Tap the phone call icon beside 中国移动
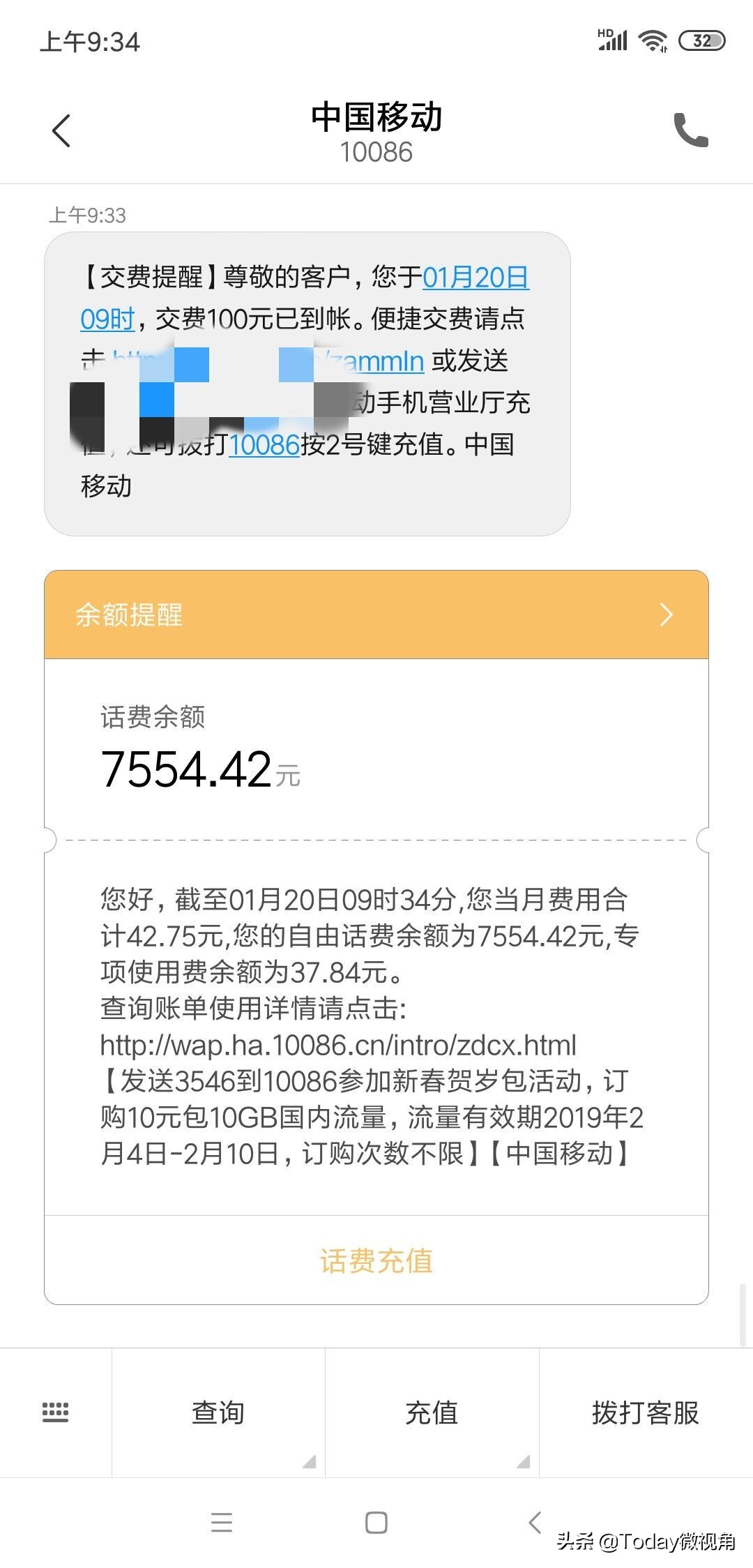The width and height of the screenshot is (753, 1568). point(690,131)
